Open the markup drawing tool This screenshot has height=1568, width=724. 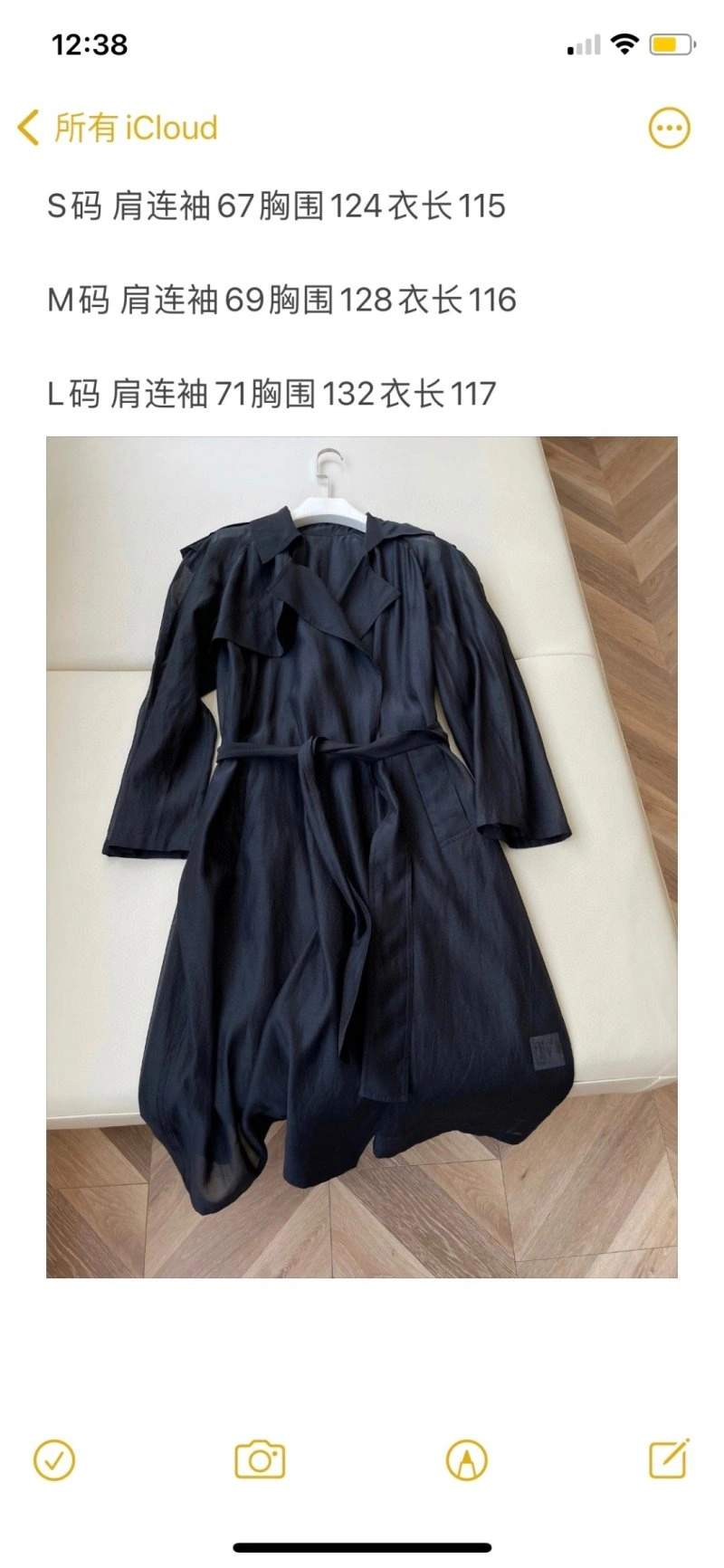467,1459
